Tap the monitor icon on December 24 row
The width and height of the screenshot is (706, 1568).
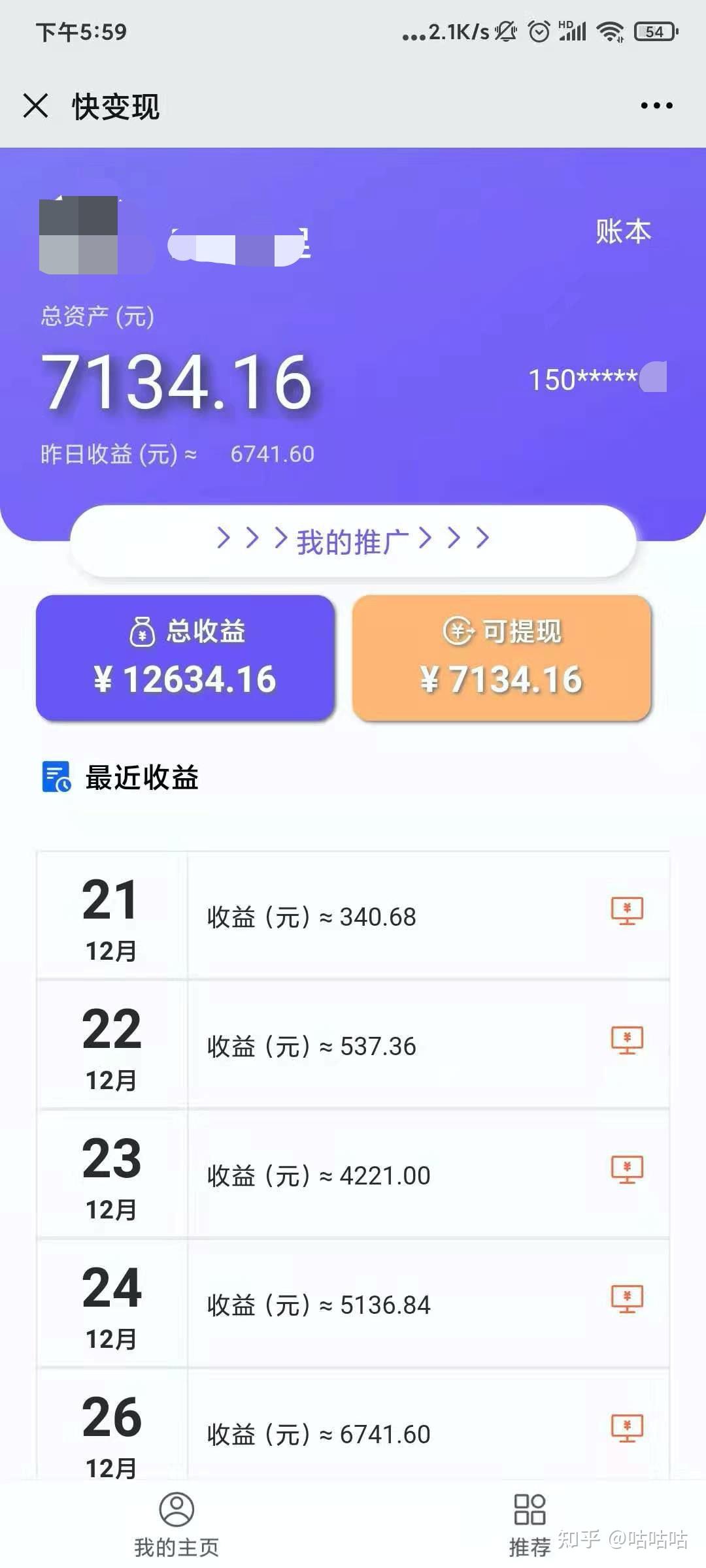click(627, 1299)
